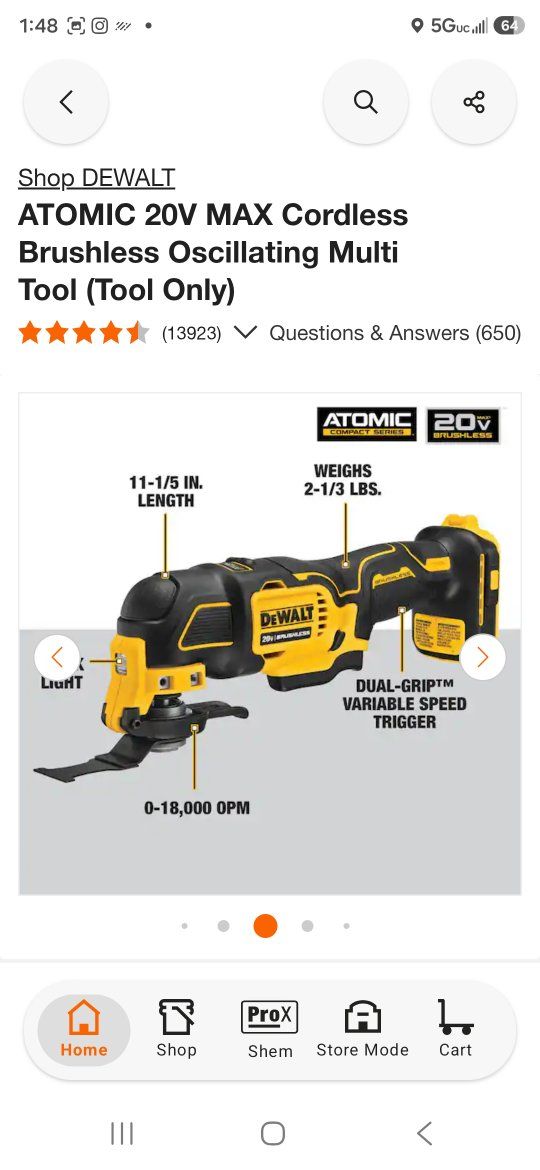The height and width of the screenshot is (1170, 540).
Task: Expand the star ratings dropdown chevron
Action: pos(245,332)
